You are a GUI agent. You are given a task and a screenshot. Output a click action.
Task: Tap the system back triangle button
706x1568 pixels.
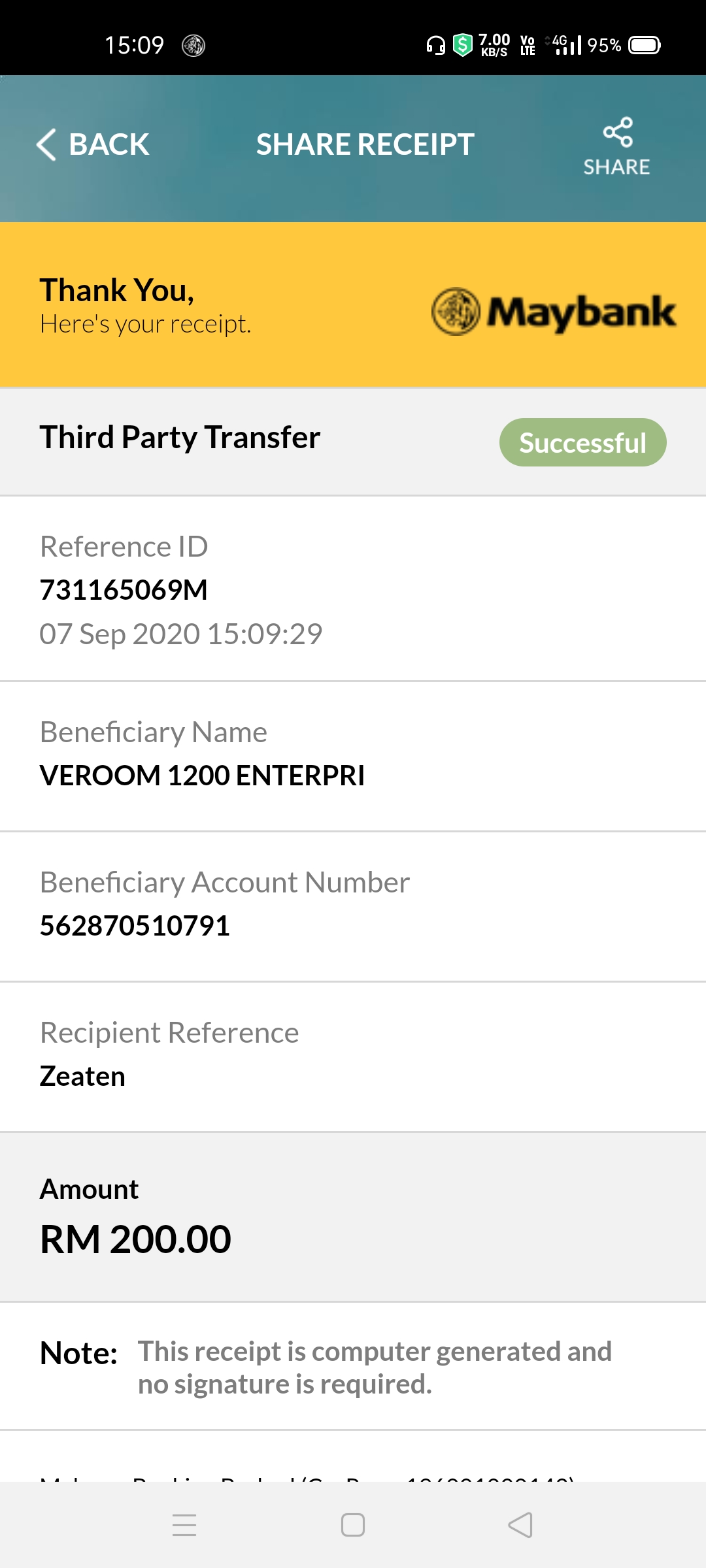520,1525
